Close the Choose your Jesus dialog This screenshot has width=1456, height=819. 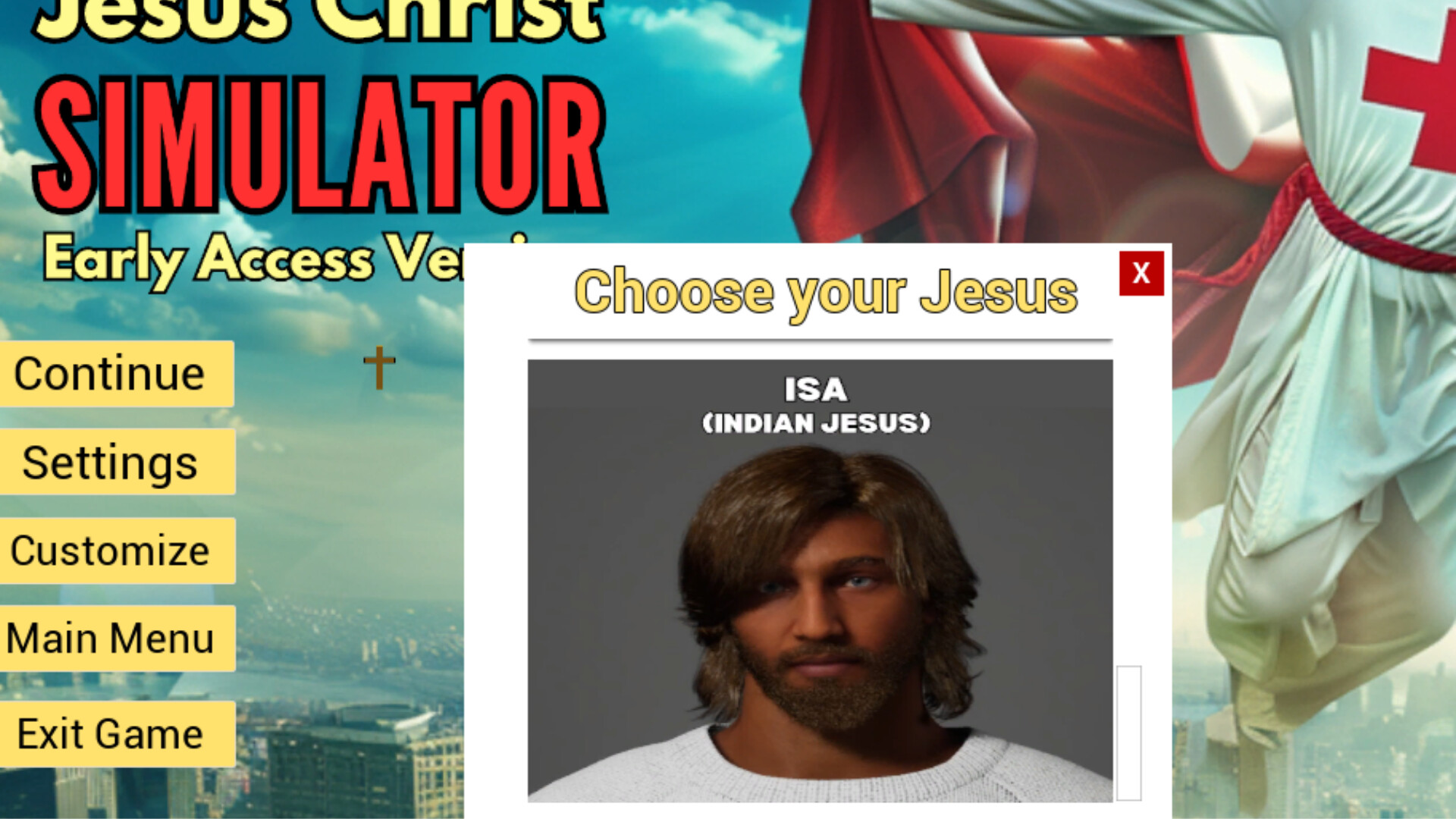click(1141, 273)
